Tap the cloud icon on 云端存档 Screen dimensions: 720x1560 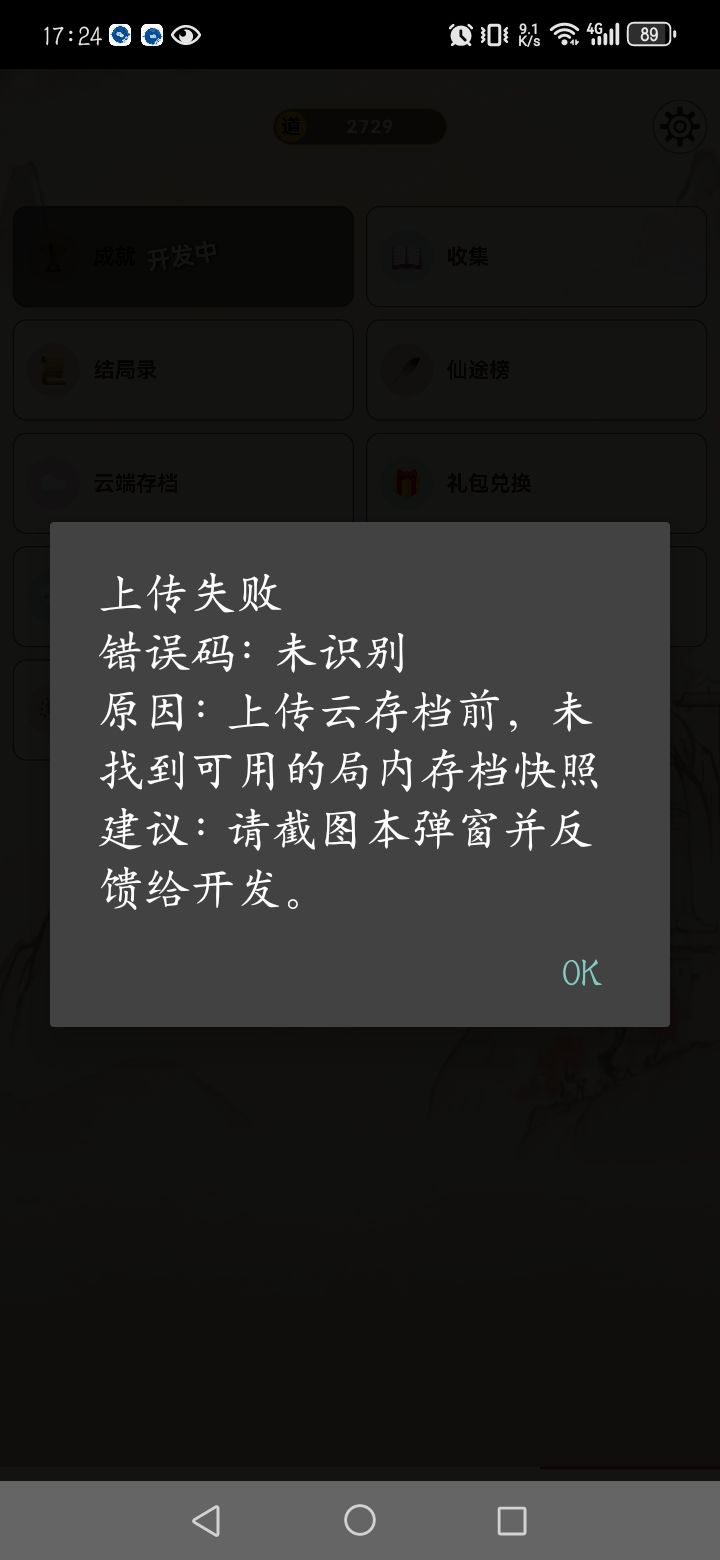[x=53, y=483]
